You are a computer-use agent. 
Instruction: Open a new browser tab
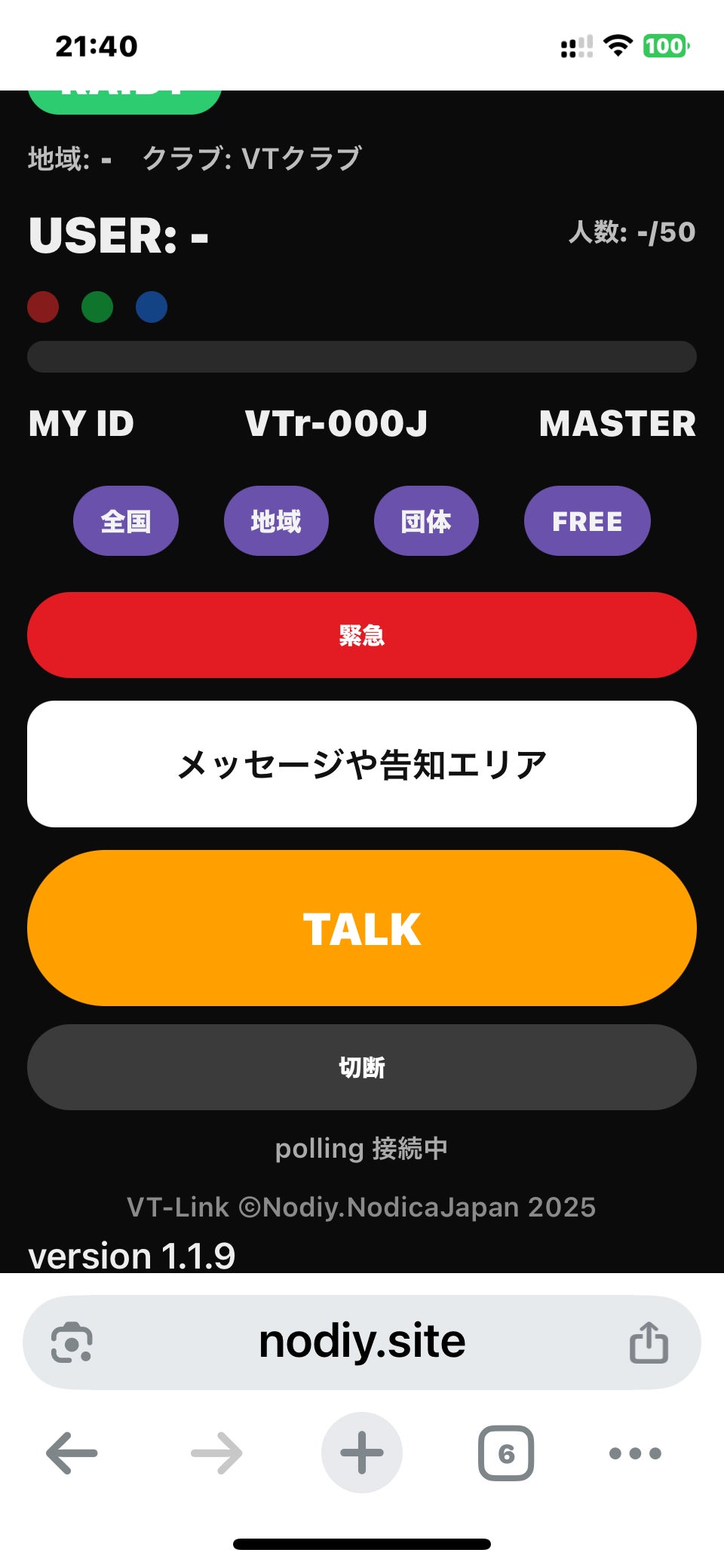(x=362, y=1453)
